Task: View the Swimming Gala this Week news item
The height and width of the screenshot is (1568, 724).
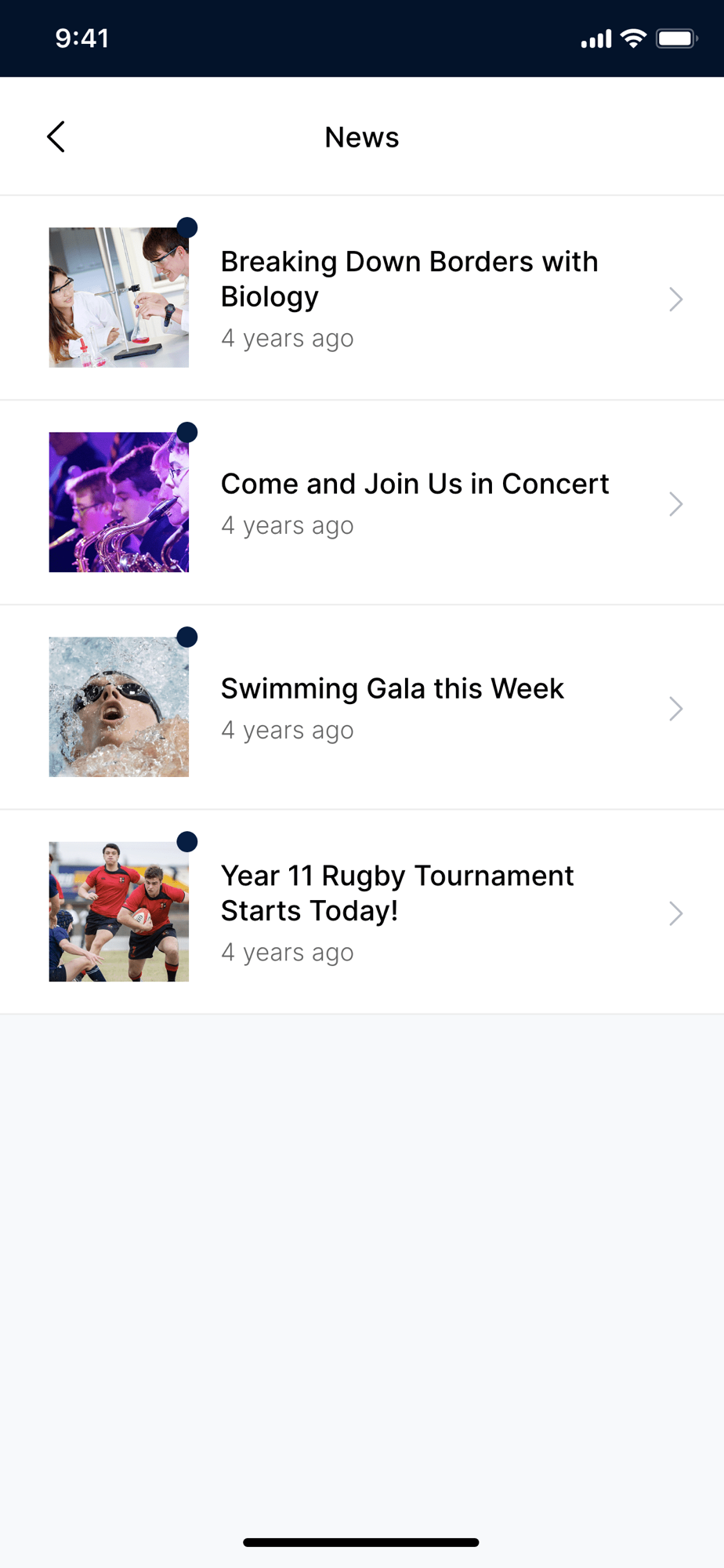Action: tap(392, 706)
